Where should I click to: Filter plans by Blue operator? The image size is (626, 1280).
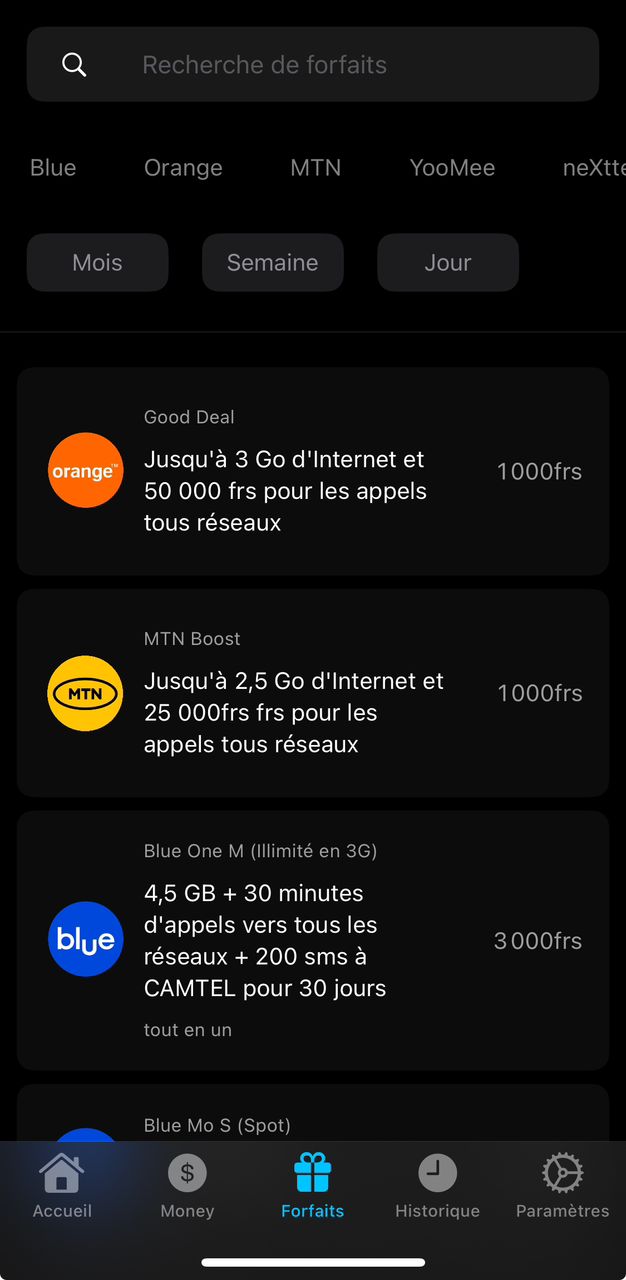[x=53, y=168]
